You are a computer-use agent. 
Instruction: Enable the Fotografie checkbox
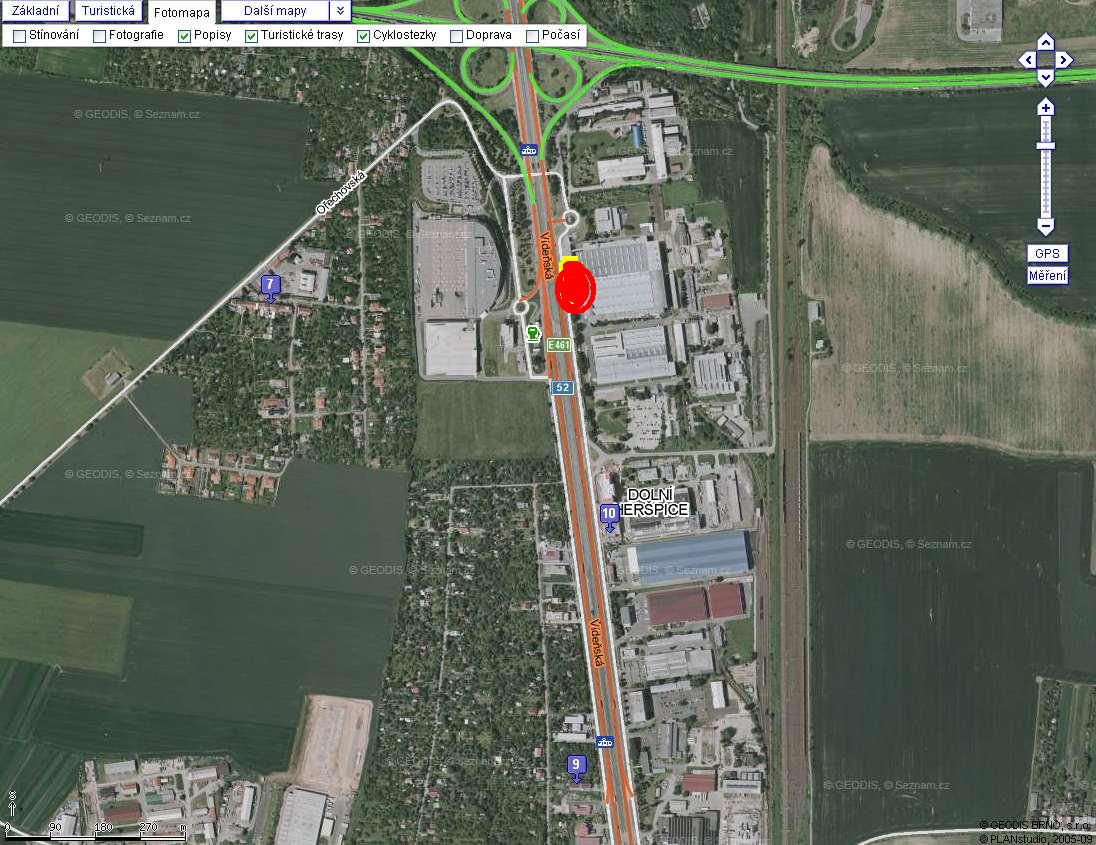[99, 36]
